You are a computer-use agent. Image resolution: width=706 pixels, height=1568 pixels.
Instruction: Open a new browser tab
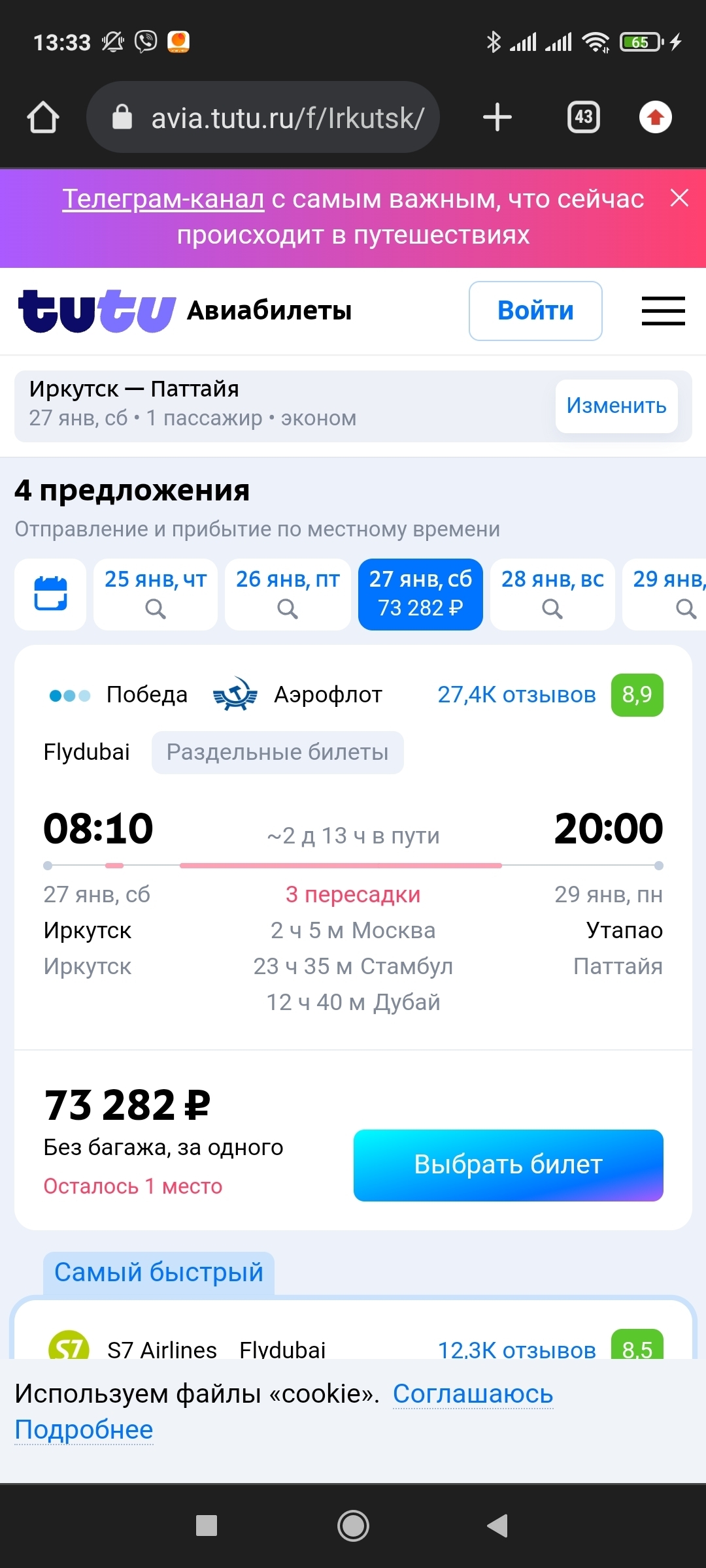497,118
